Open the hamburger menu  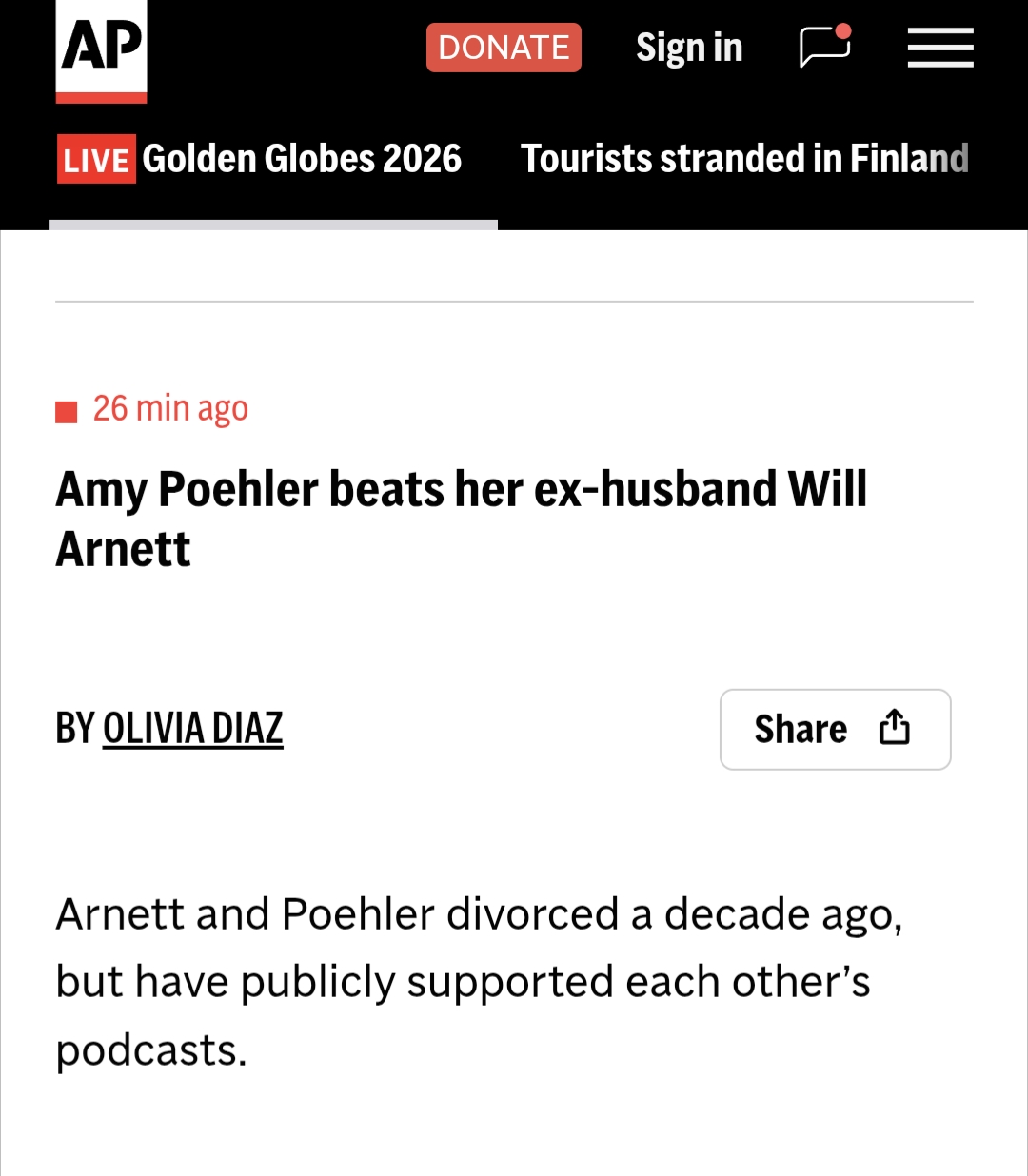[x=939, y=48]
